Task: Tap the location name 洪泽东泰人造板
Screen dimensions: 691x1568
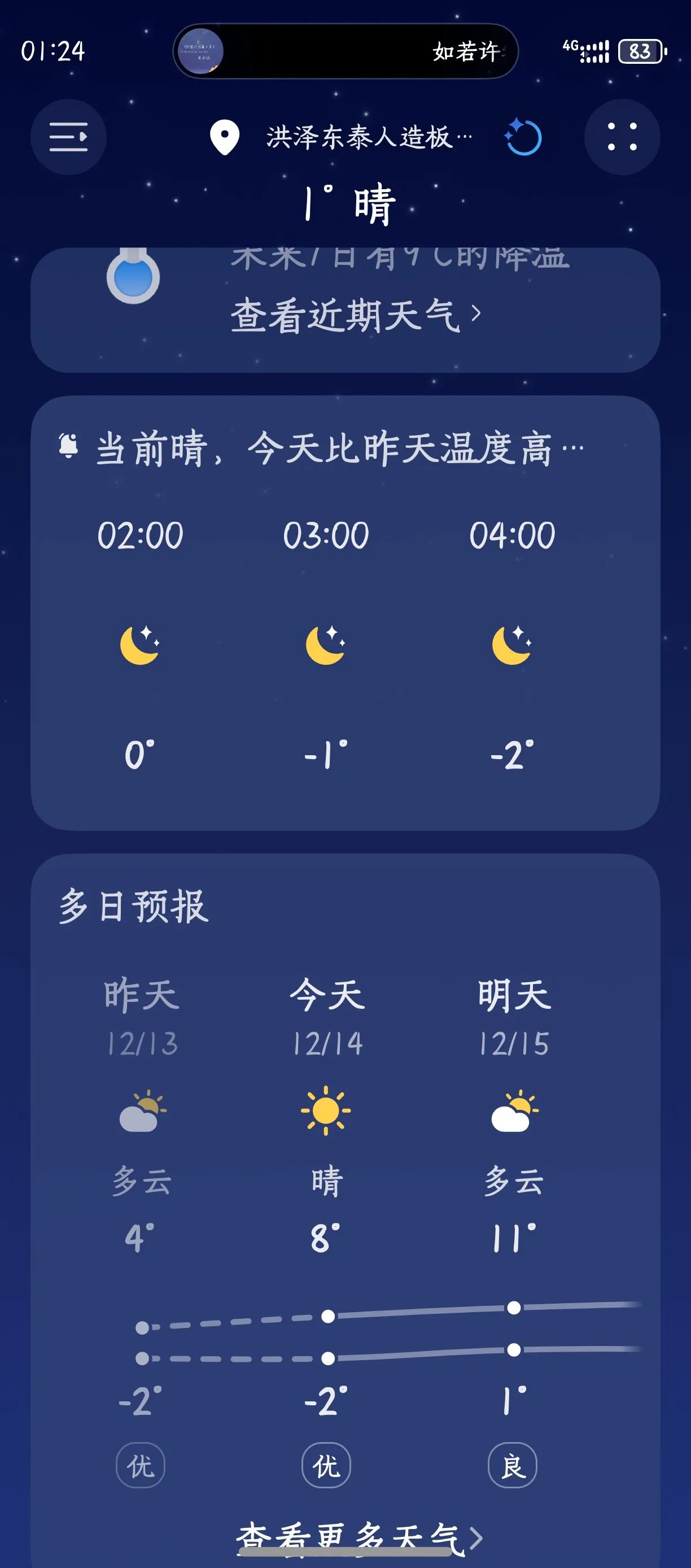Action: (359, 138)
